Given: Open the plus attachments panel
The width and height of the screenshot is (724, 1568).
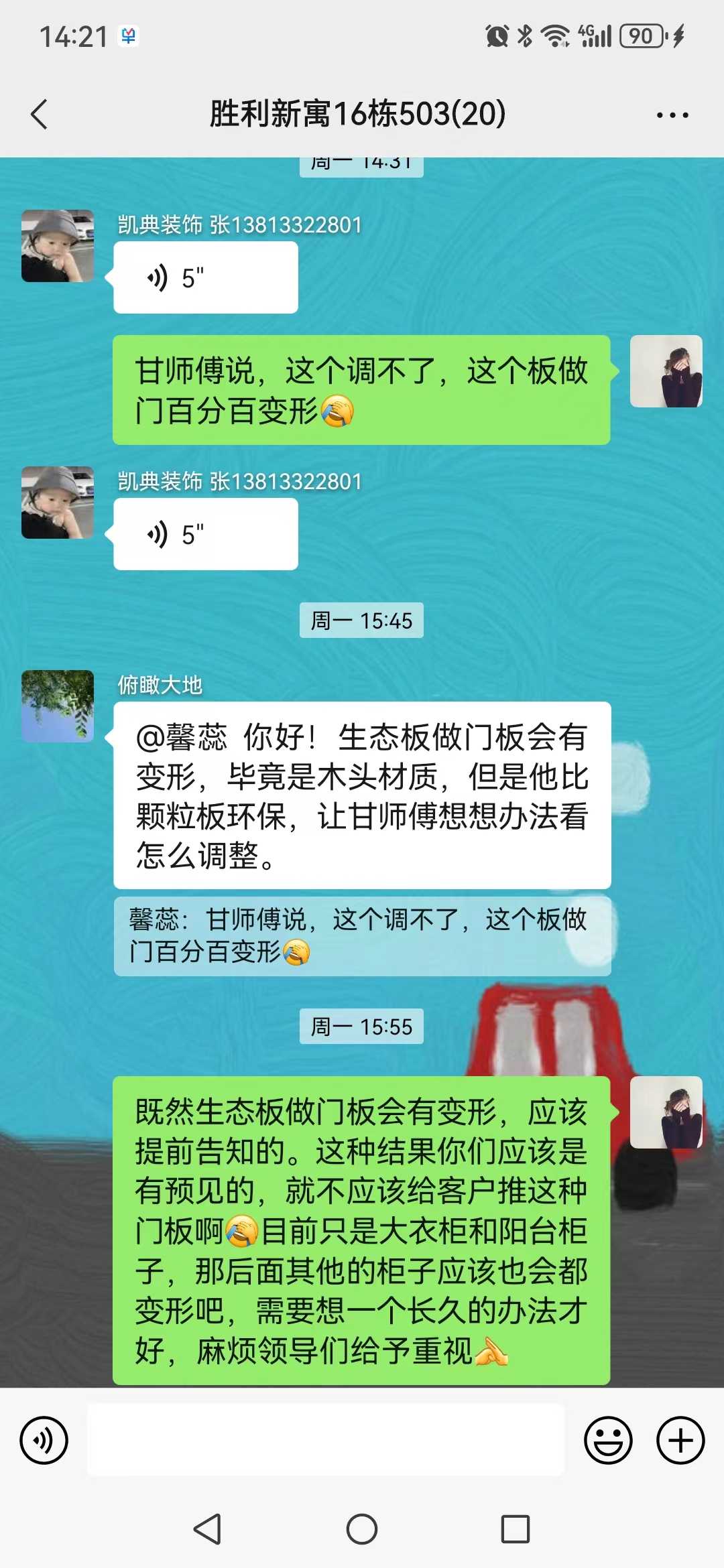Looking at the screenshot, I should [680, 1440].
